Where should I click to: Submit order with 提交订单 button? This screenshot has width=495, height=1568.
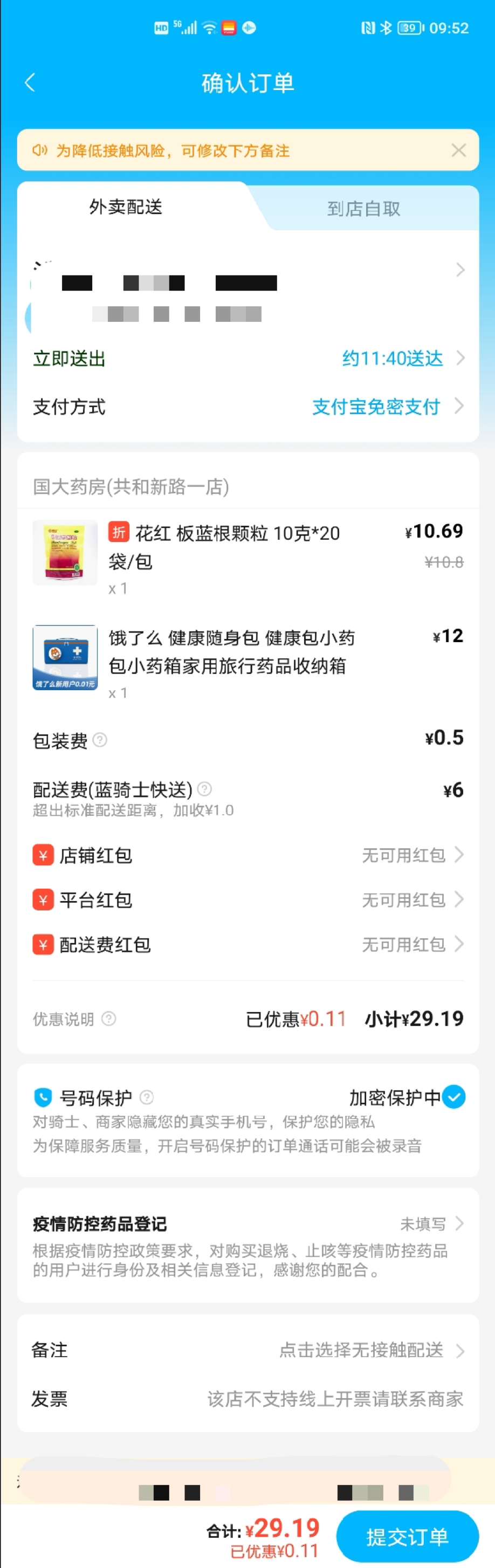pos(407,1536)
